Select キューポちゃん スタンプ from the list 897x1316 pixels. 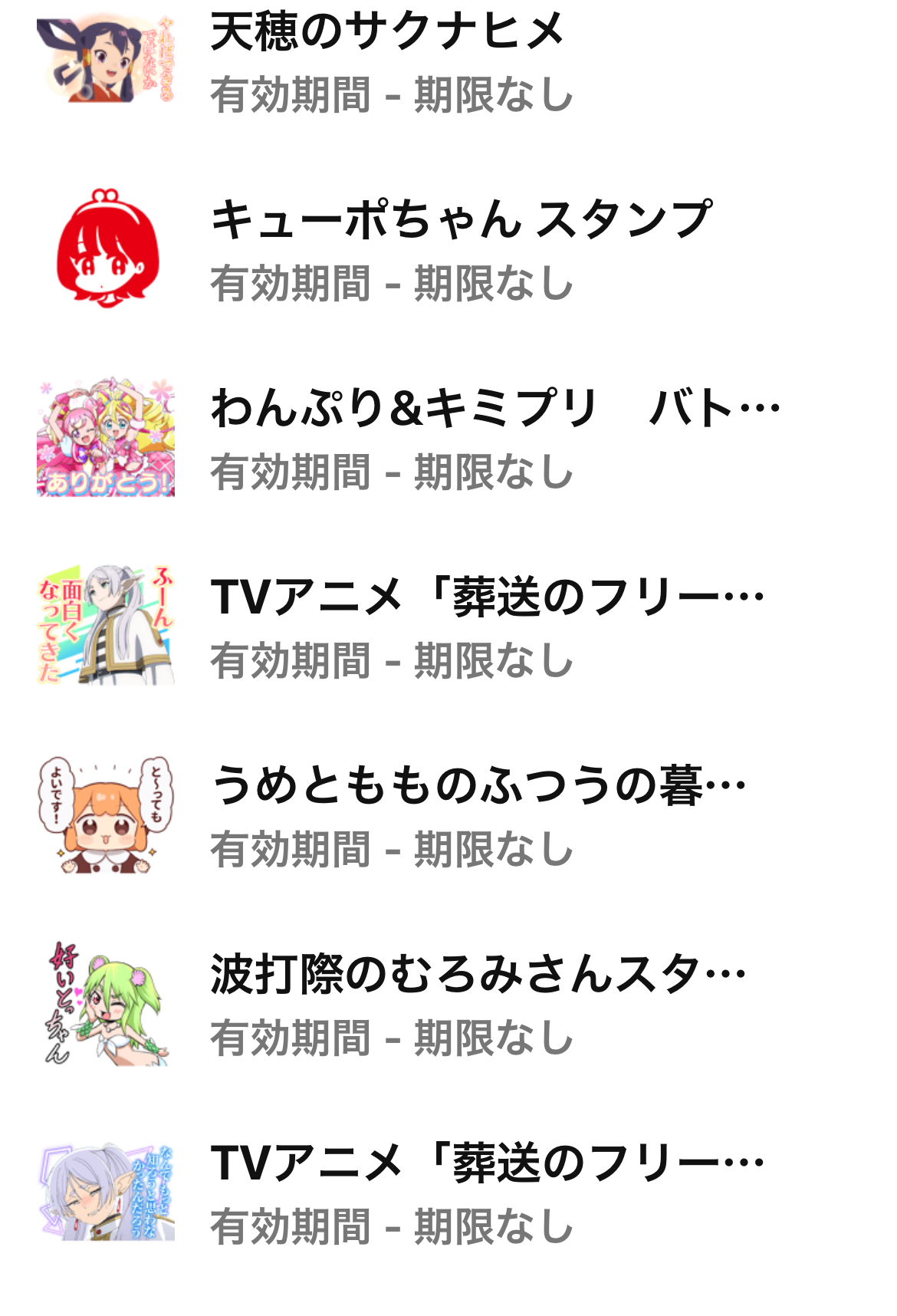click(x=460, y=249)
